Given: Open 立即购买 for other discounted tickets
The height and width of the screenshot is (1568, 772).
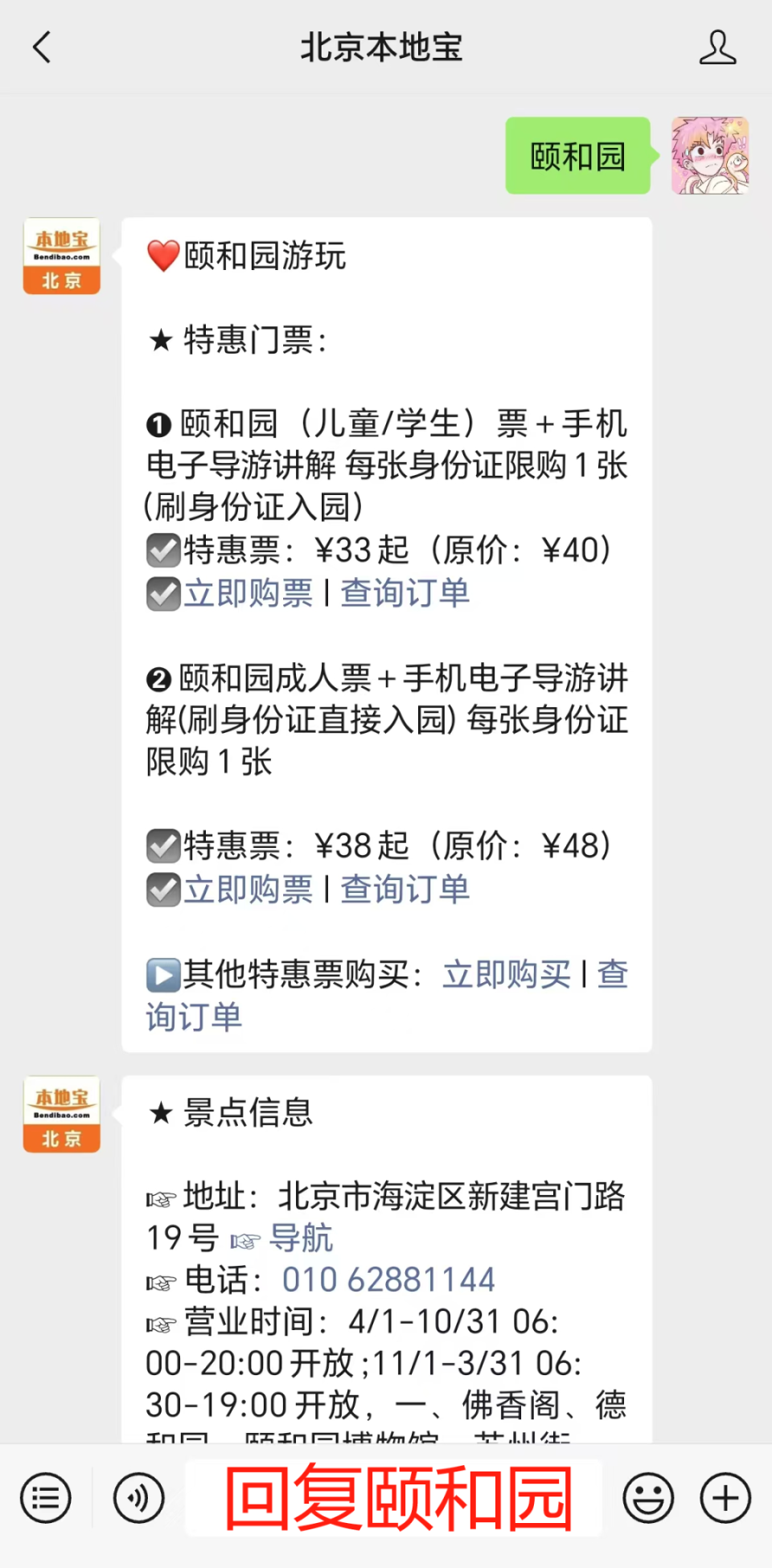Looking at the screenshot, I should (507, 974).
